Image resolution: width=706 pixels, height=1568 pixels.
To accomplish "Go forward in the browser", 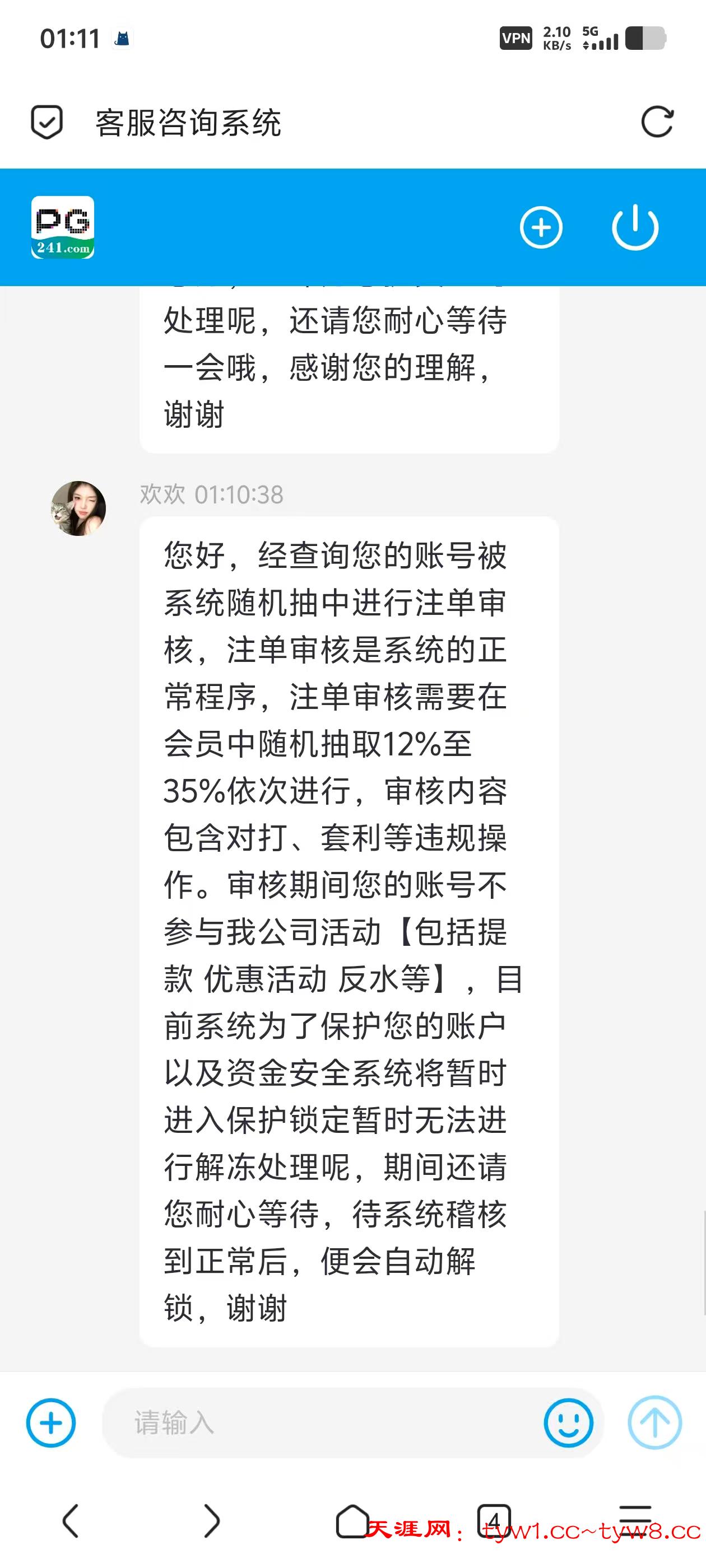I will click(x=211, y=1521).
